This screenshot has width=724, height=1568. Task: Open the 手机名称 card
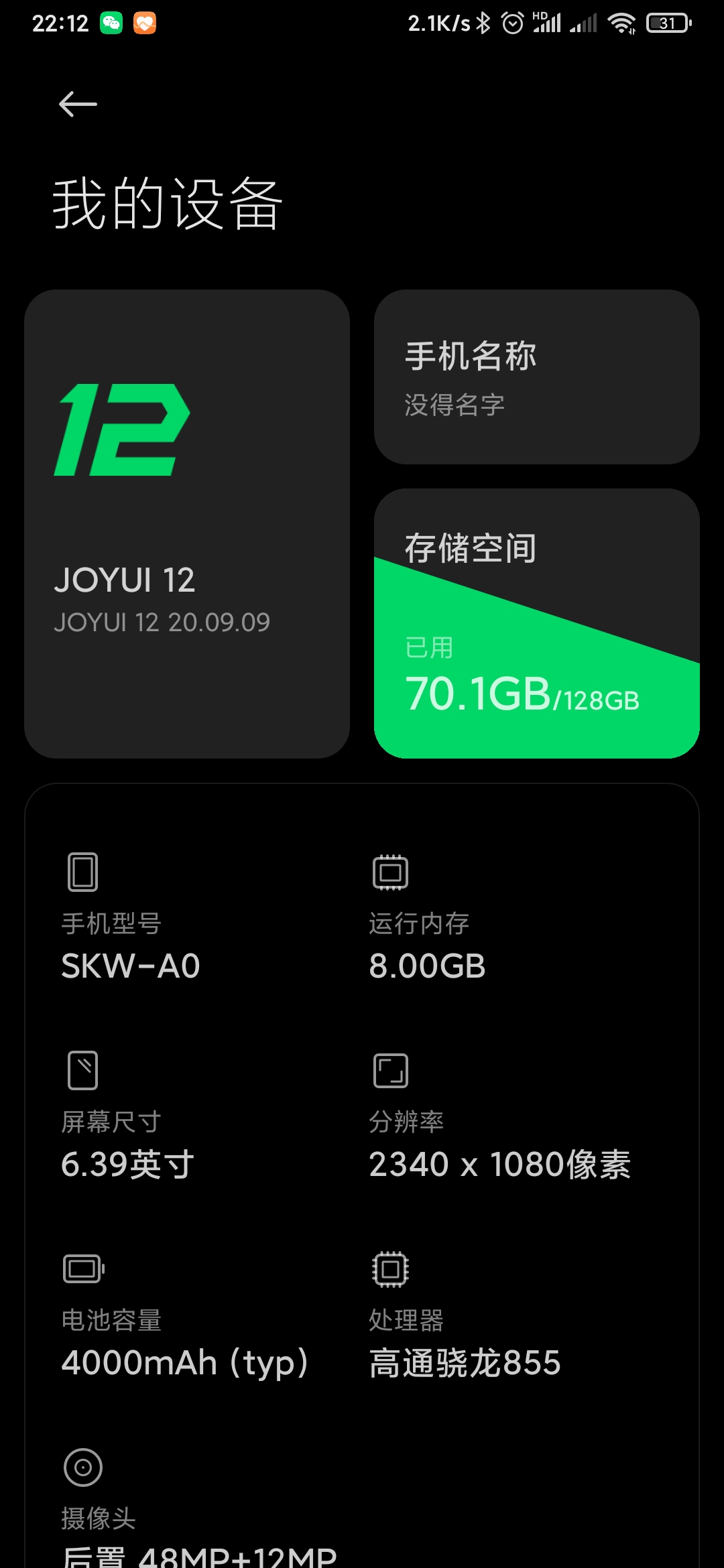(537, 377)
